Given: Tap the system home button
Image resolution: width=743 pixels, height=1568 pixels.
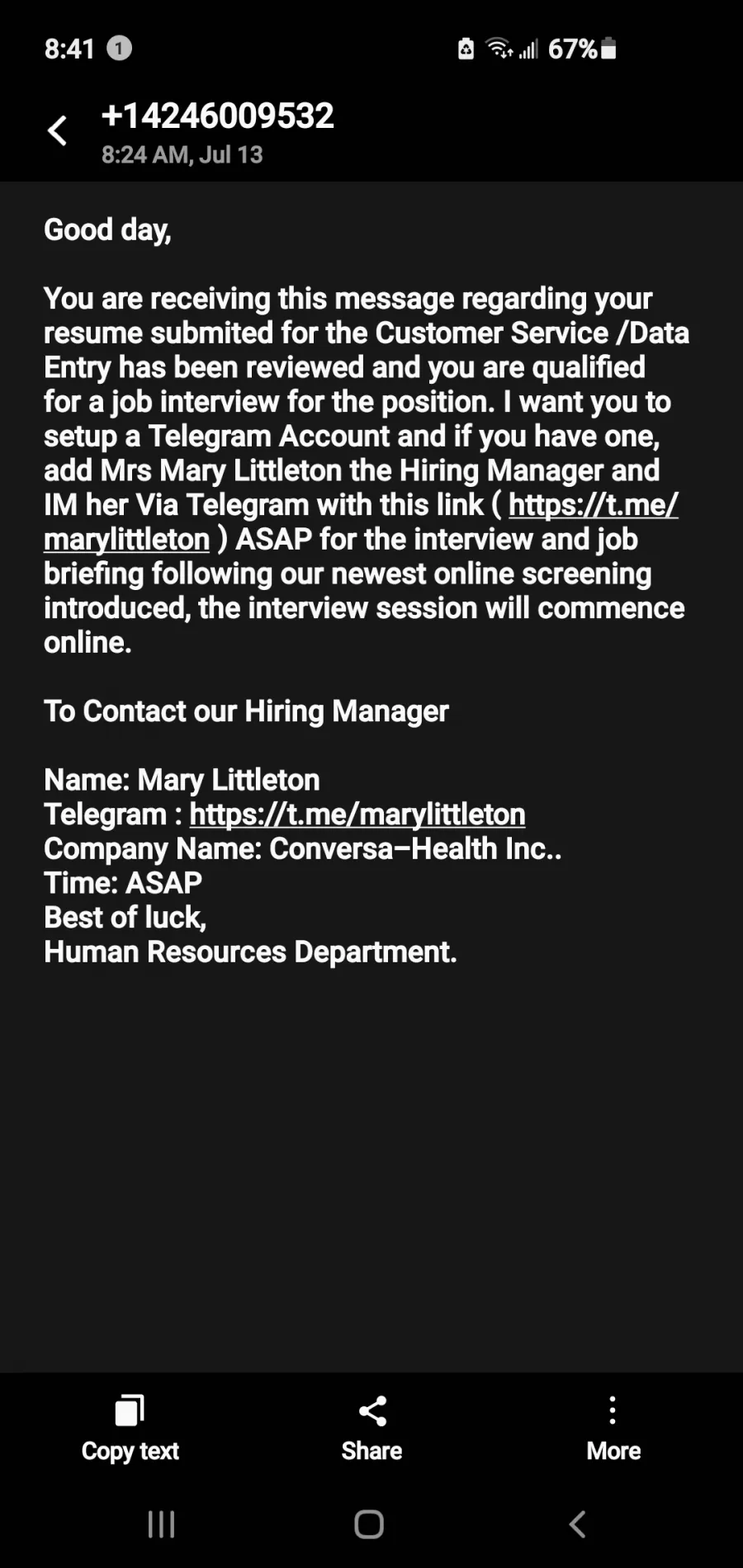Looking at the screenshot, I should click(x=369, y=1524).
